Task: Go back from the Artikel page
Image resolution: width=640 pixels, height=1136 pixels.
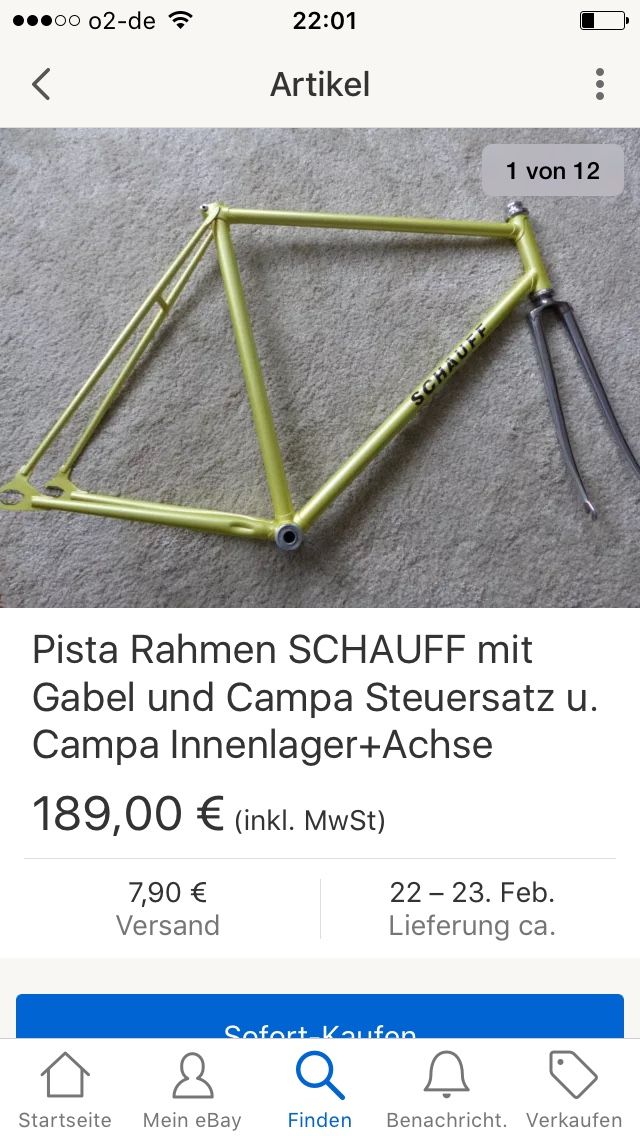Action: tap(41, 85)
